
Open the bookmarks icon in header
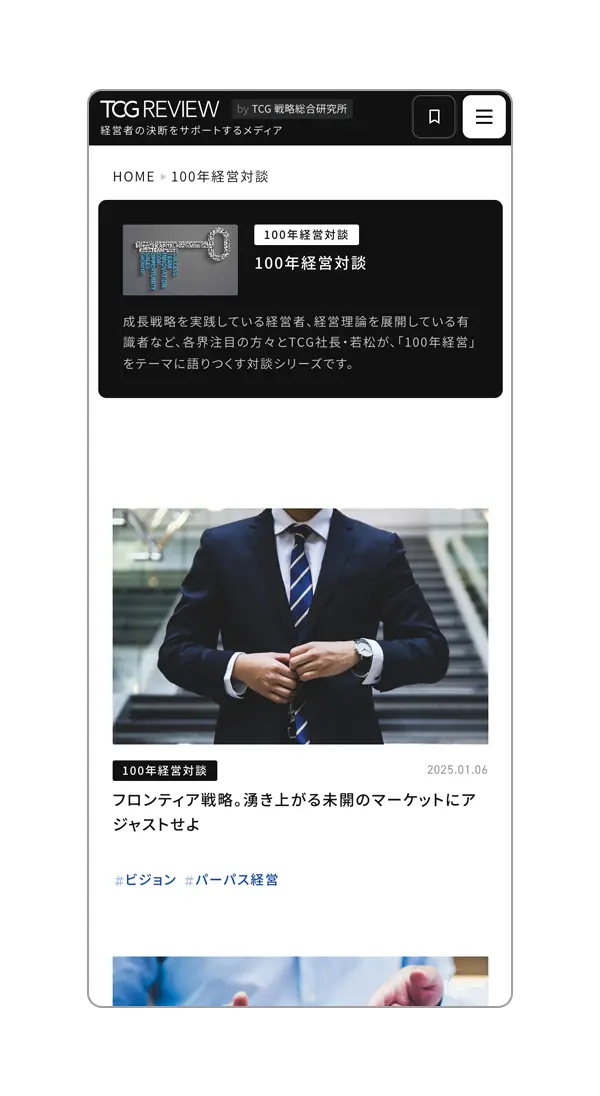(x=434, y=117)
